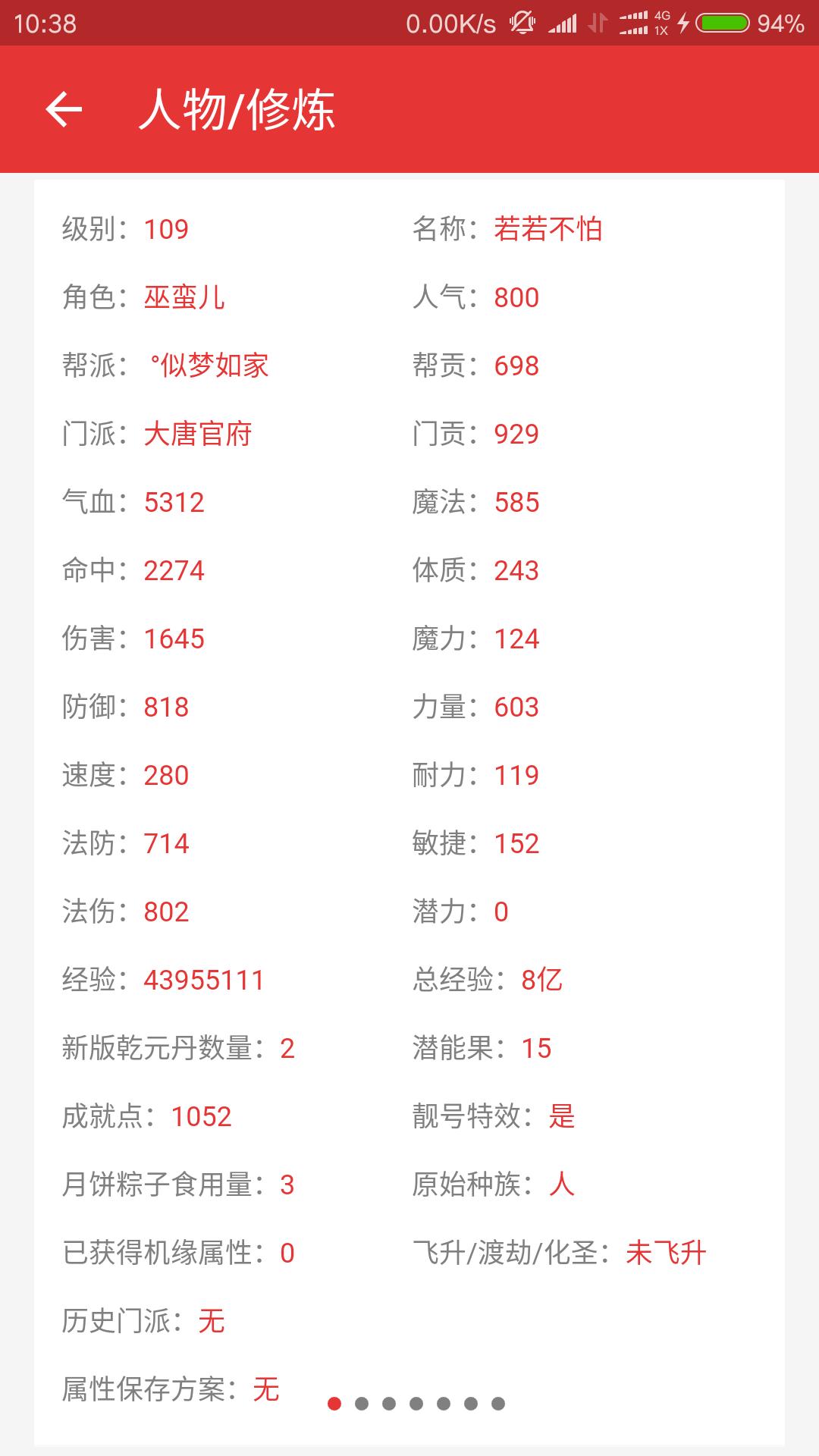Jump to the second page indicator dot
This screenshot has width=819, height=1456.
point(362,1404)
